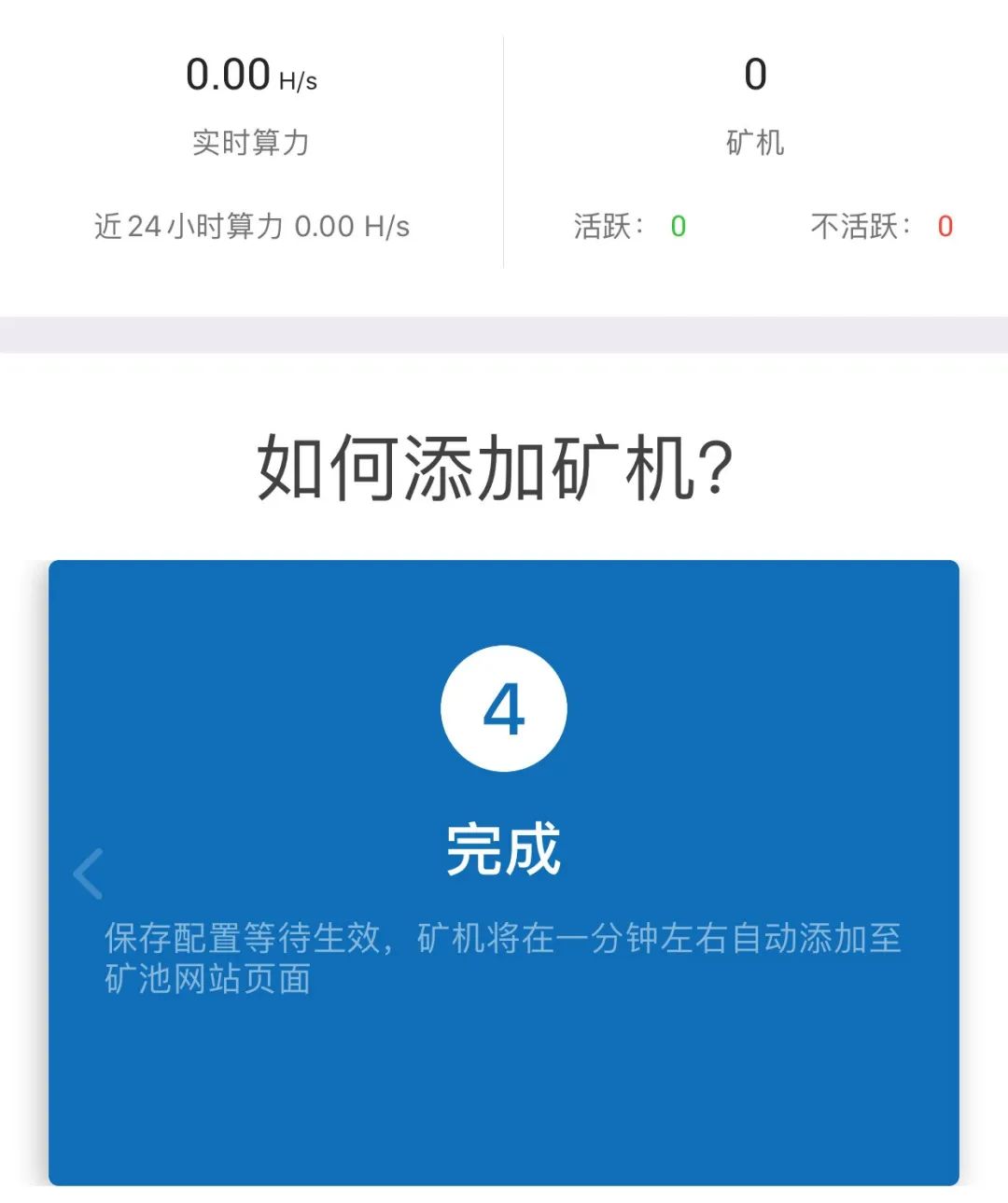Click the 保存配置等待生效 instruction text

tap(504, 957)
